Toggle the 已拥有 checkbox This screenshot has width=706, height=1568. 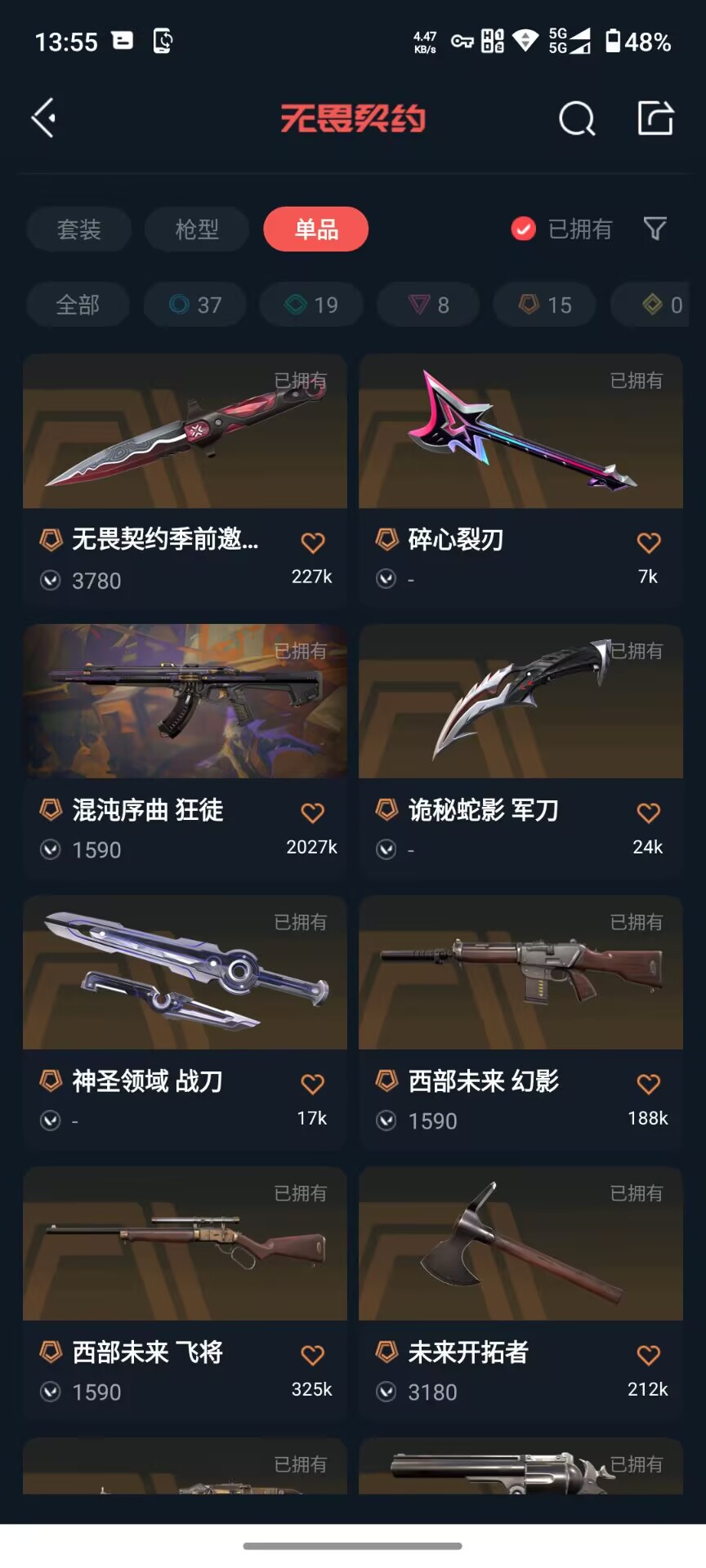(x=523, y=229)
